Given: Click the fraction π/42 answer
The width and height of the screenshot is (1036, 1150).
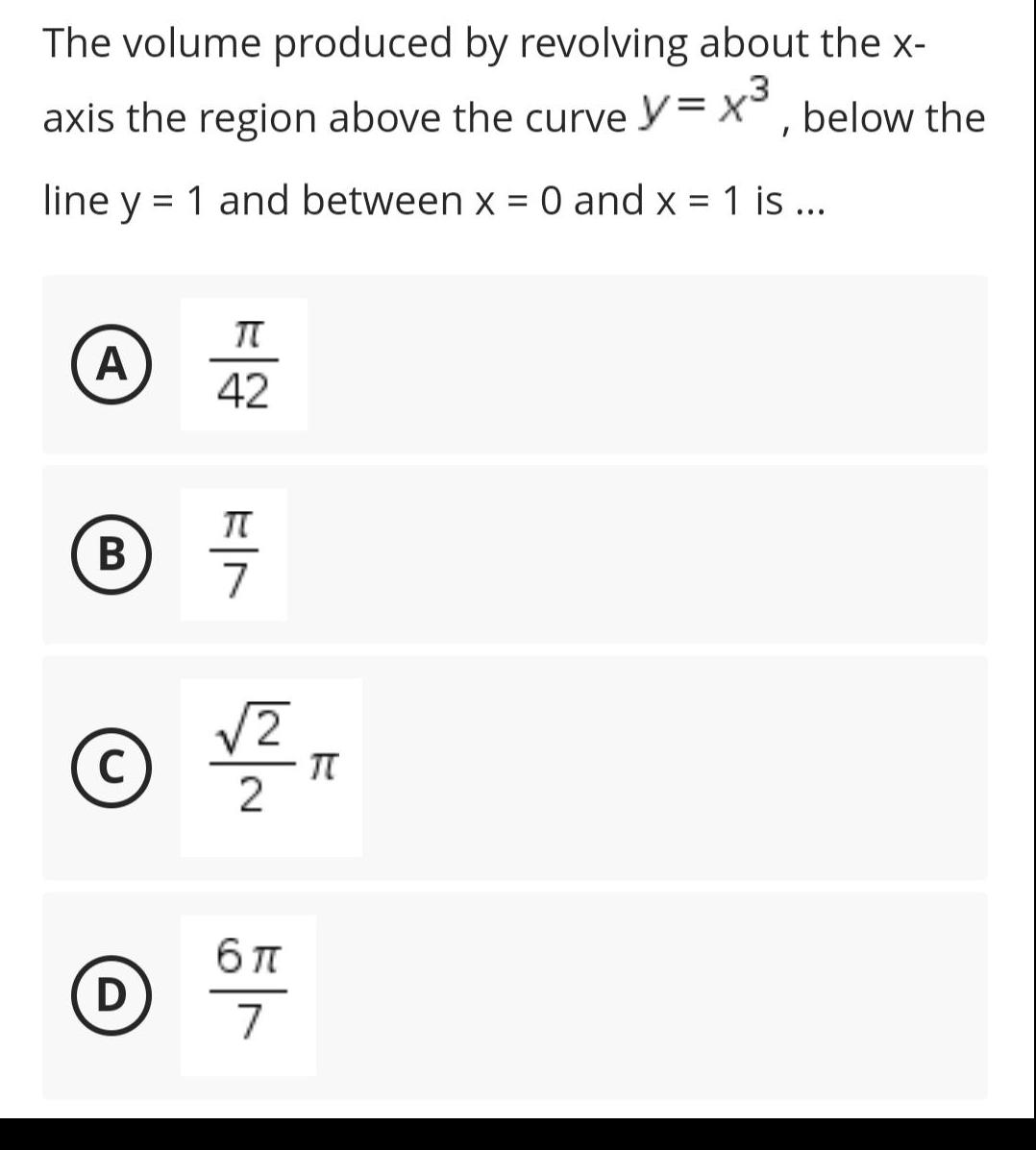Looking at the screenshot, I should pyautogui.click(x=245, y=364).
